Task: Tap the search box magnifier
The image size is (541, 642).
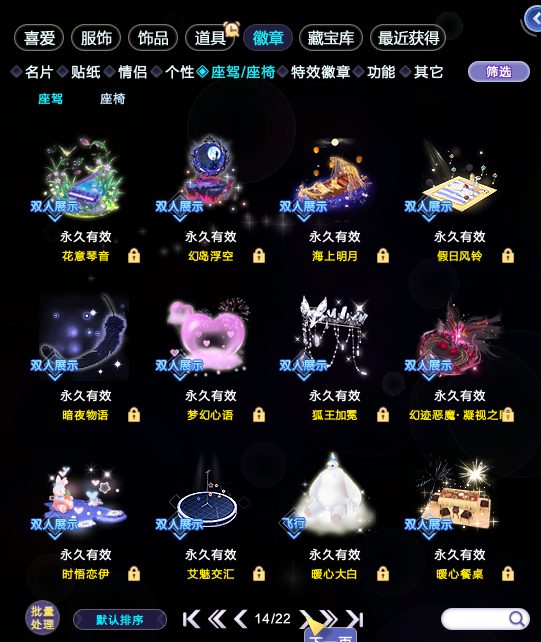Action: tap(517, 619)
